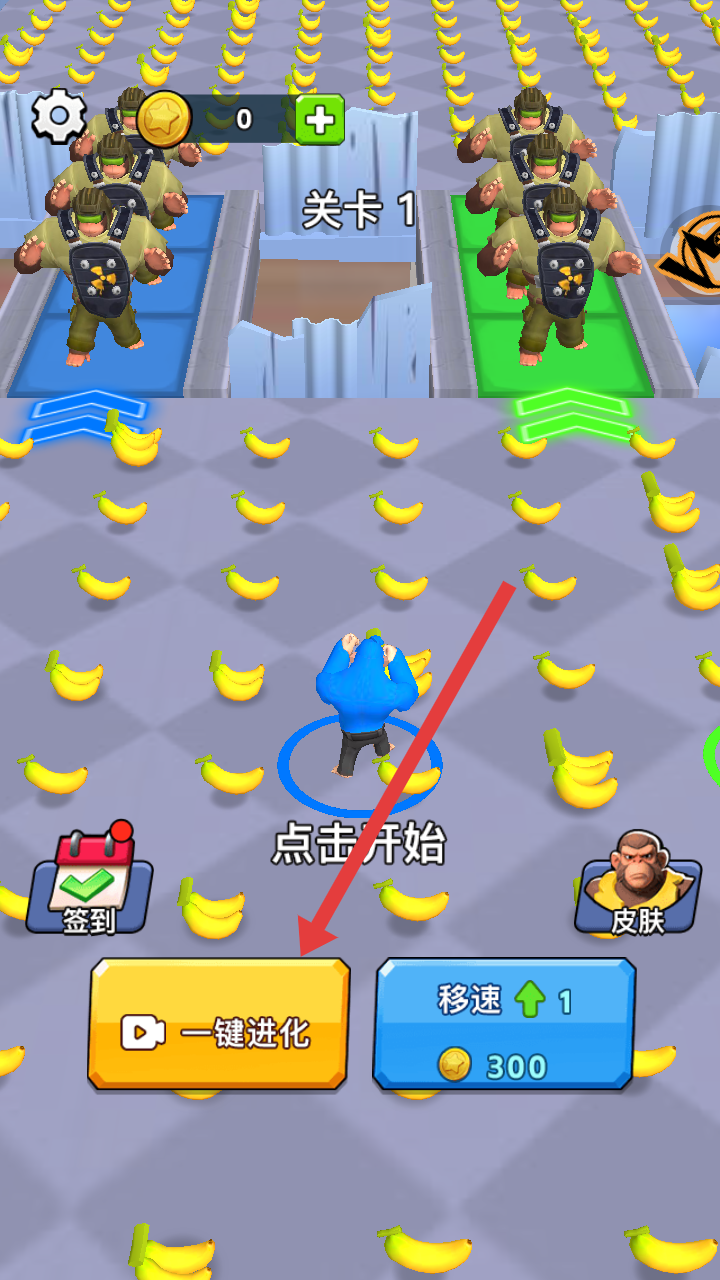The image size is (720, 1280).
Task: Add more coins with the green plus
Action: click(x=319, y=120)
